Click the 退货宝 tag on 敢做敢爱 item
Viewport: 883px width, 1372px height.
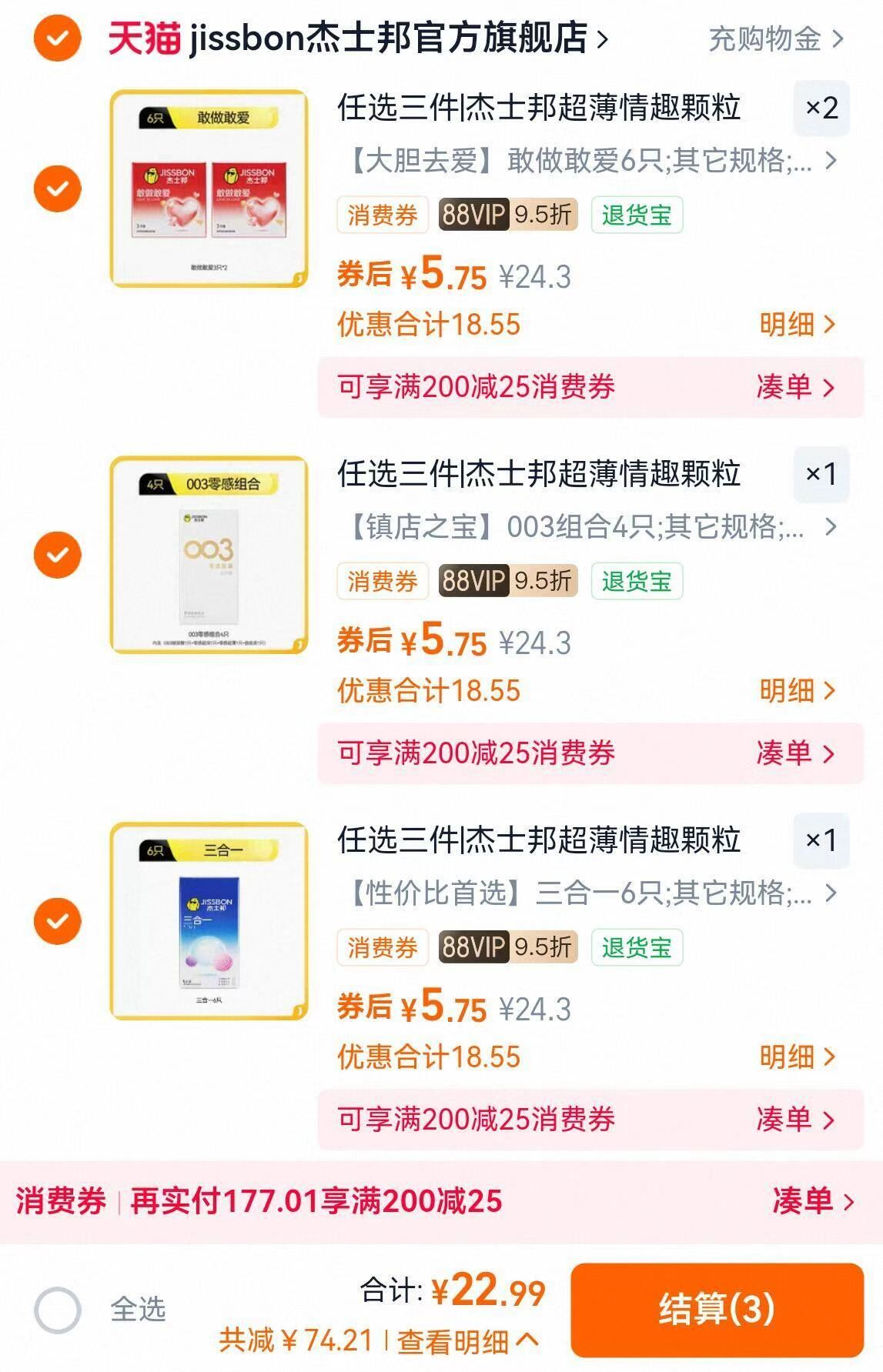635,217
